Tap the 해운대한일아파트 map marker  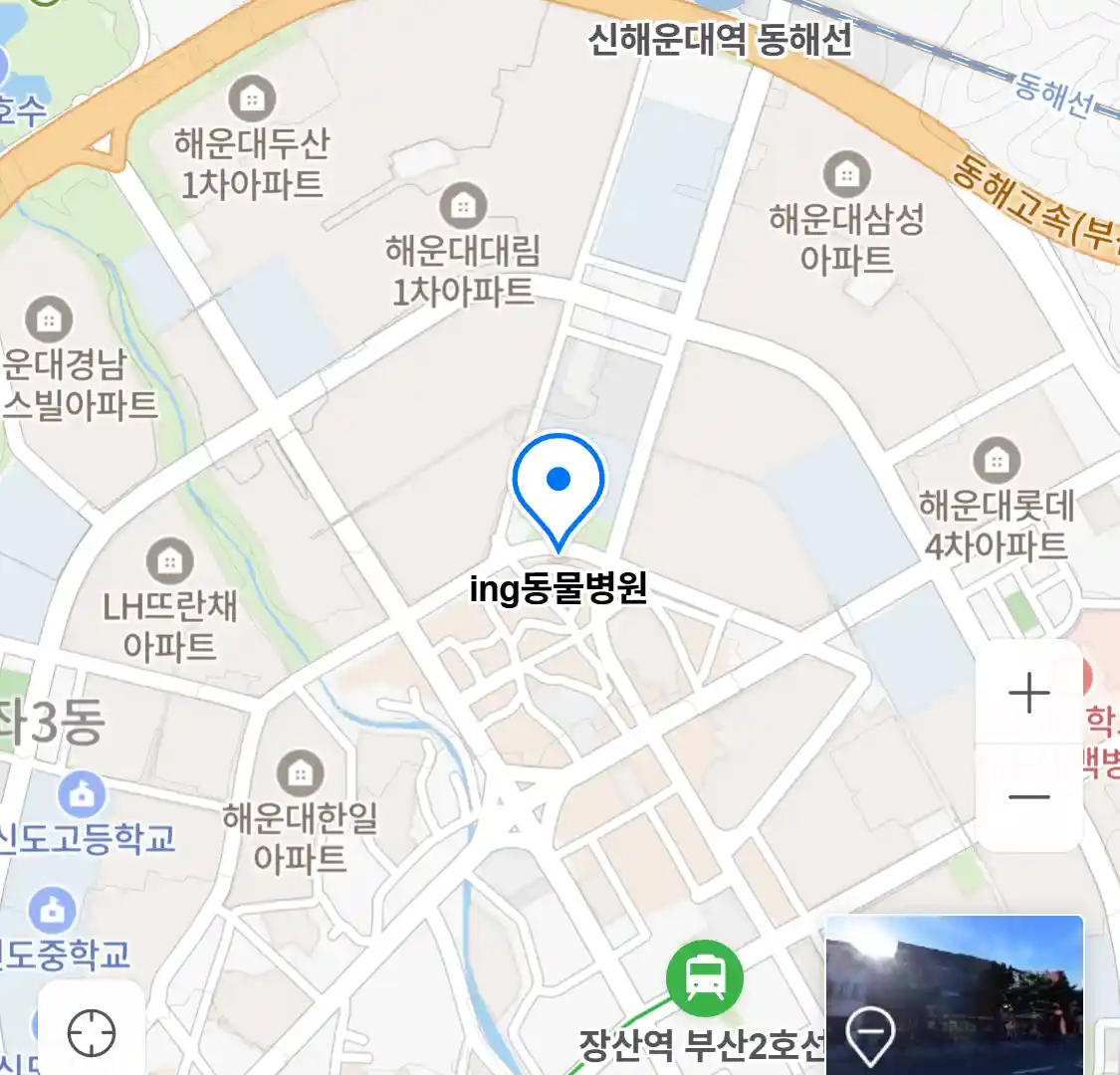point(300,774)
